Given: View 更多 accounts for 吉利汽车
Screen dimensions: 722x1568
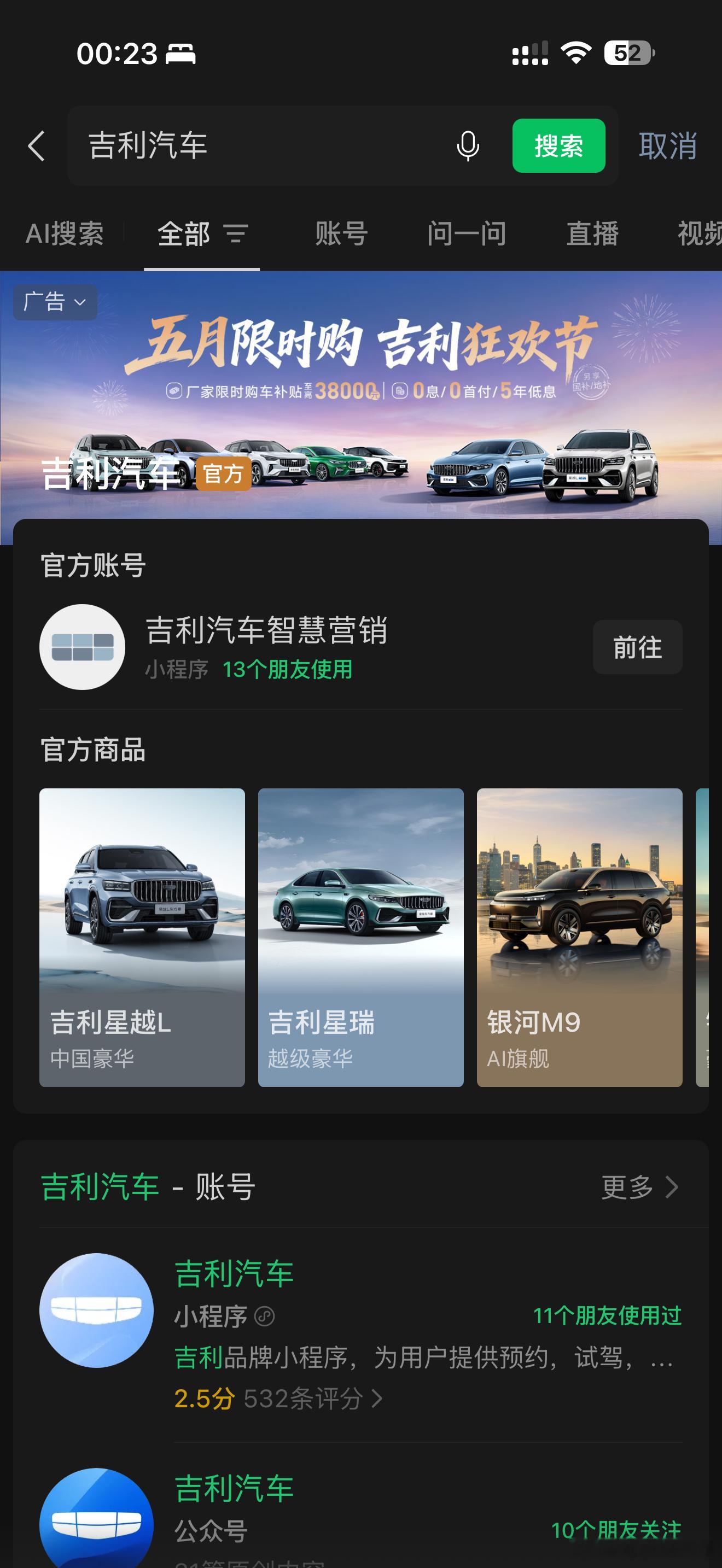Looking at the screenshot, I should click(x=640, y=1187).
